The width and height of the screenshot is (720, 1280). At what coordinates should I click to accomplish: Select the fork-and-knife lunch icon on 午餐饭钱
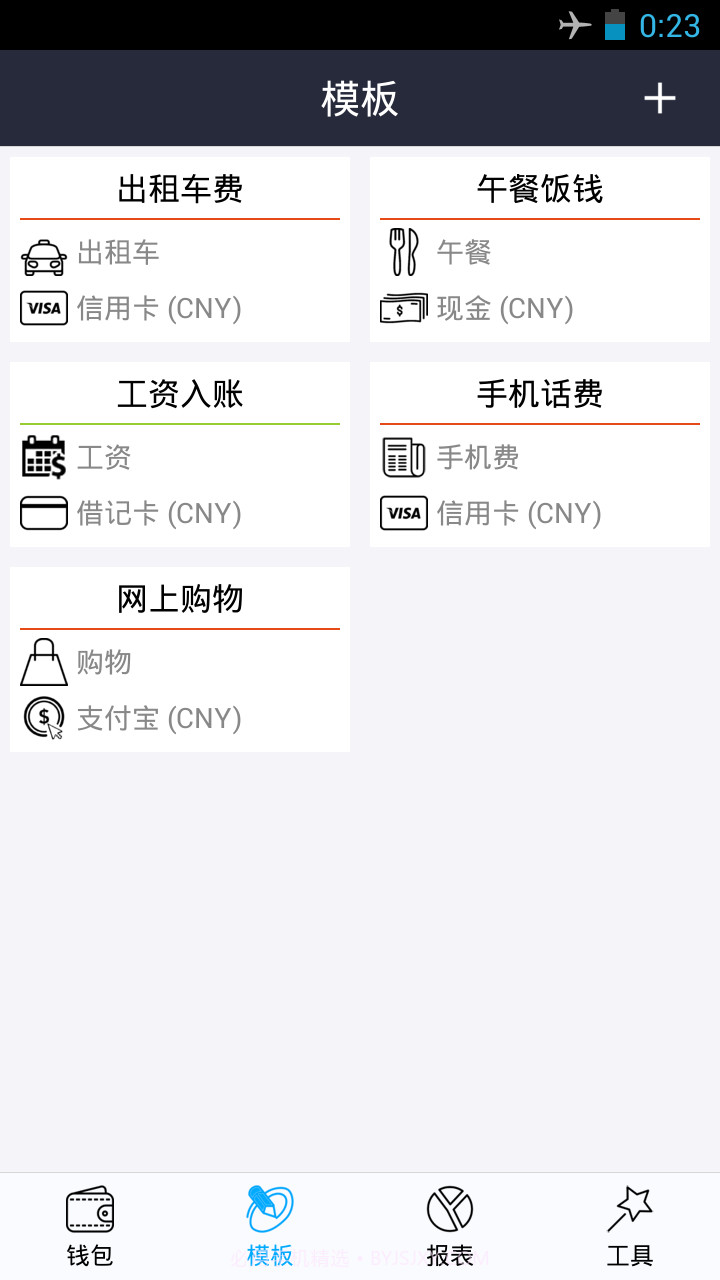point(403,252)
